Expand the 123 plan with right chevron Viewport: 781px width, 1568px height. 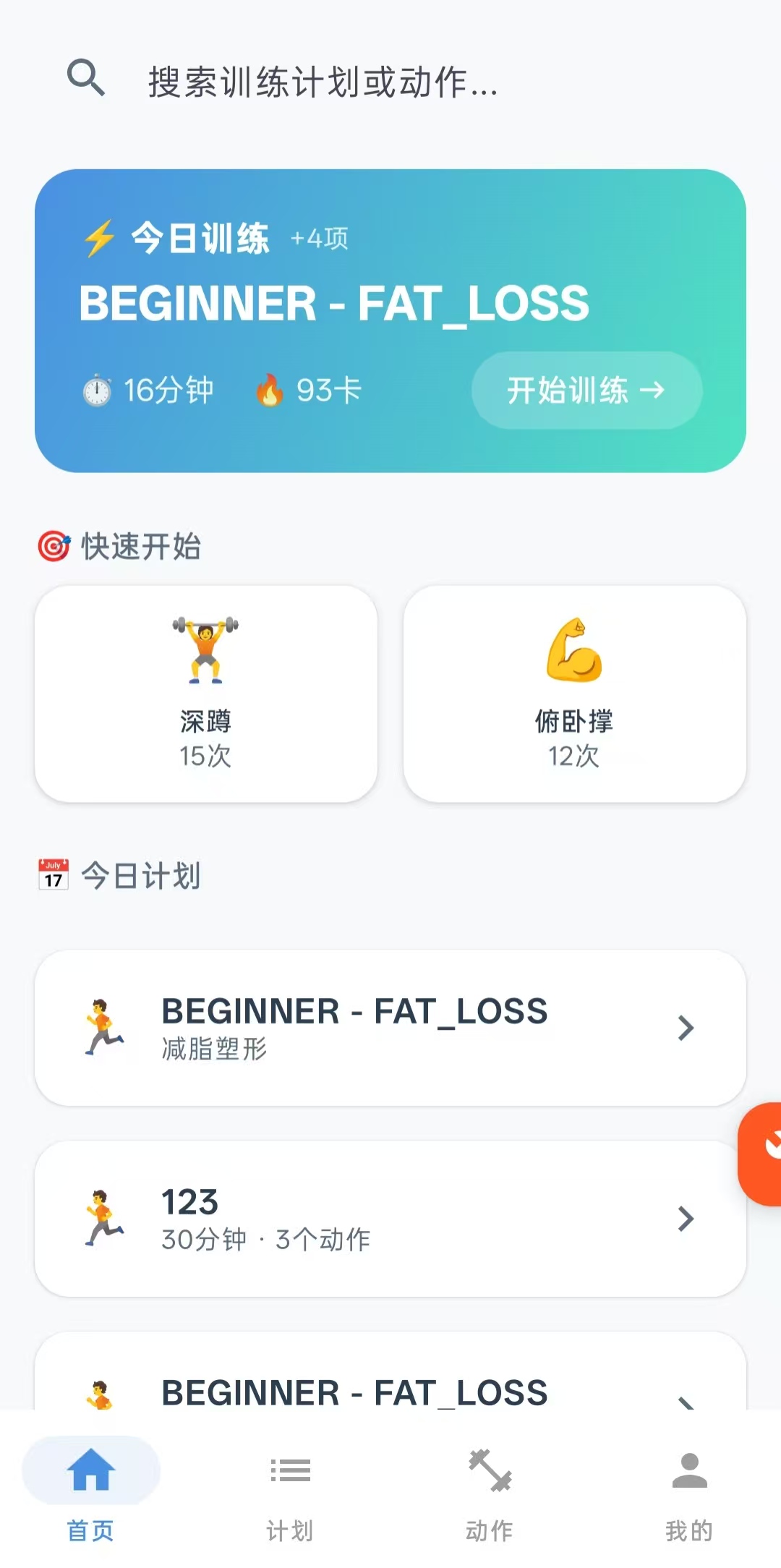pos(686,1219)
